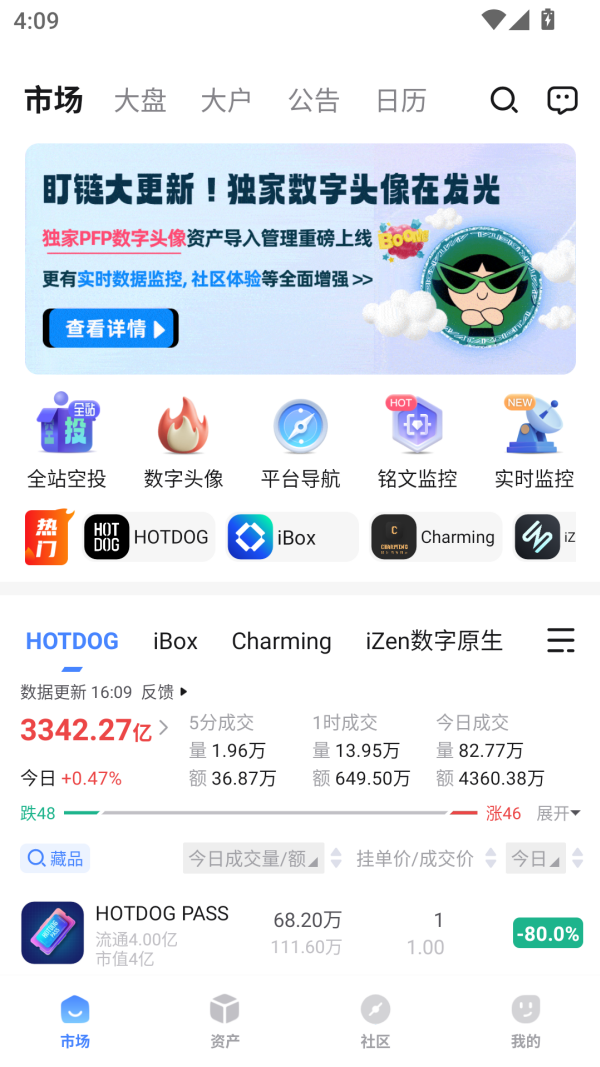Expand the 展开 rise/fall details
Screen dimensions: 600x1067
[558, 814]
